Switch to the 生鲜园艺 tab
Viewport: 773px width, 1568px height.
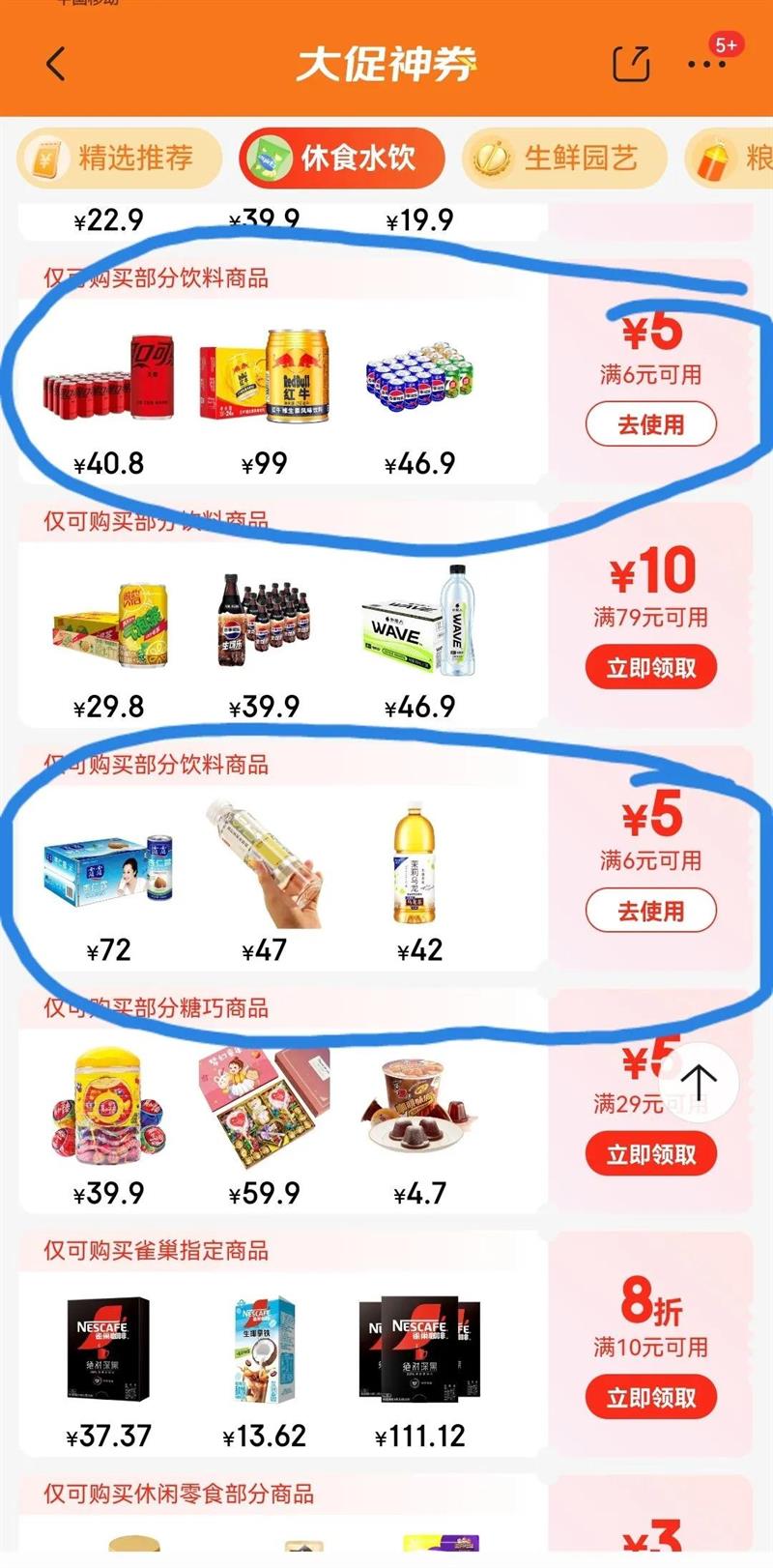(x=564, y=159)
